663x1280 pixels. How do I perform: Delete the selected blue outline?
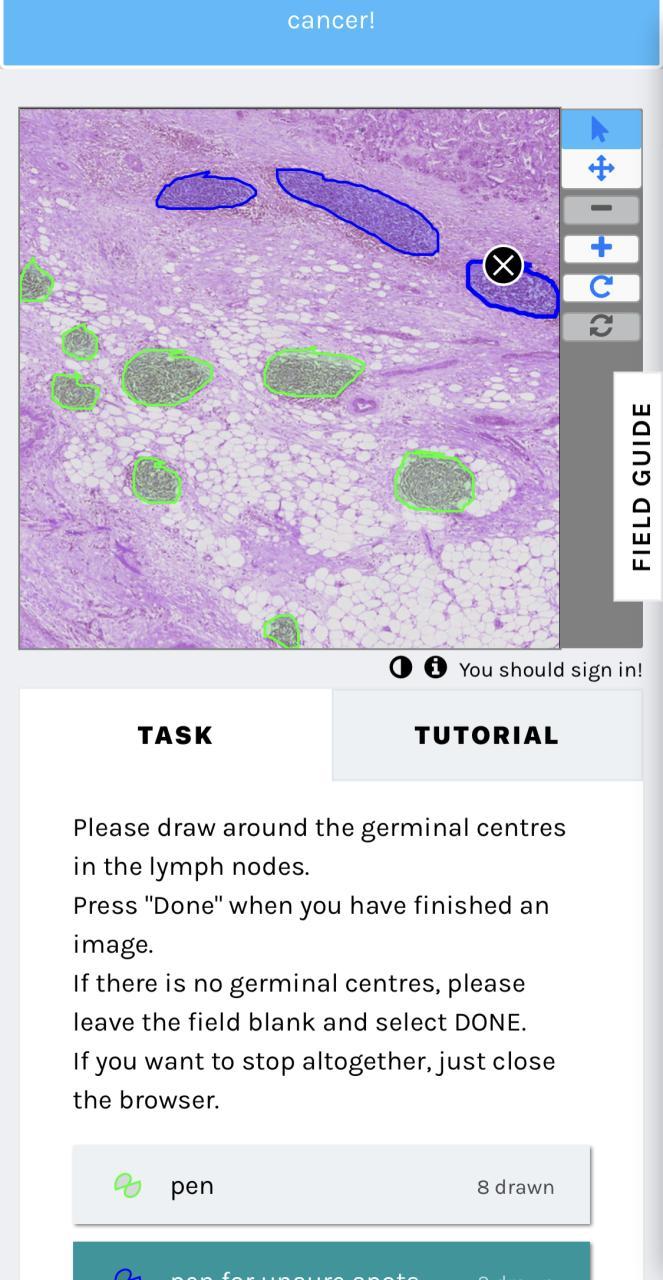(503, 265)
